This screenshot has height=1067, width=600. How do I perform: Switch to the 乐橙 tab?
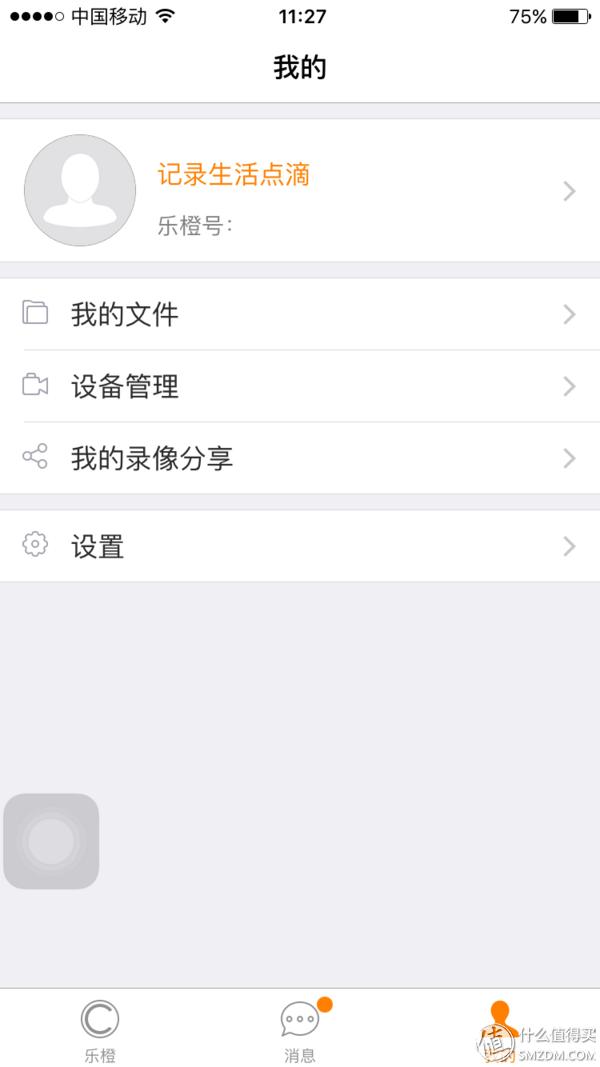(99, 1030)
